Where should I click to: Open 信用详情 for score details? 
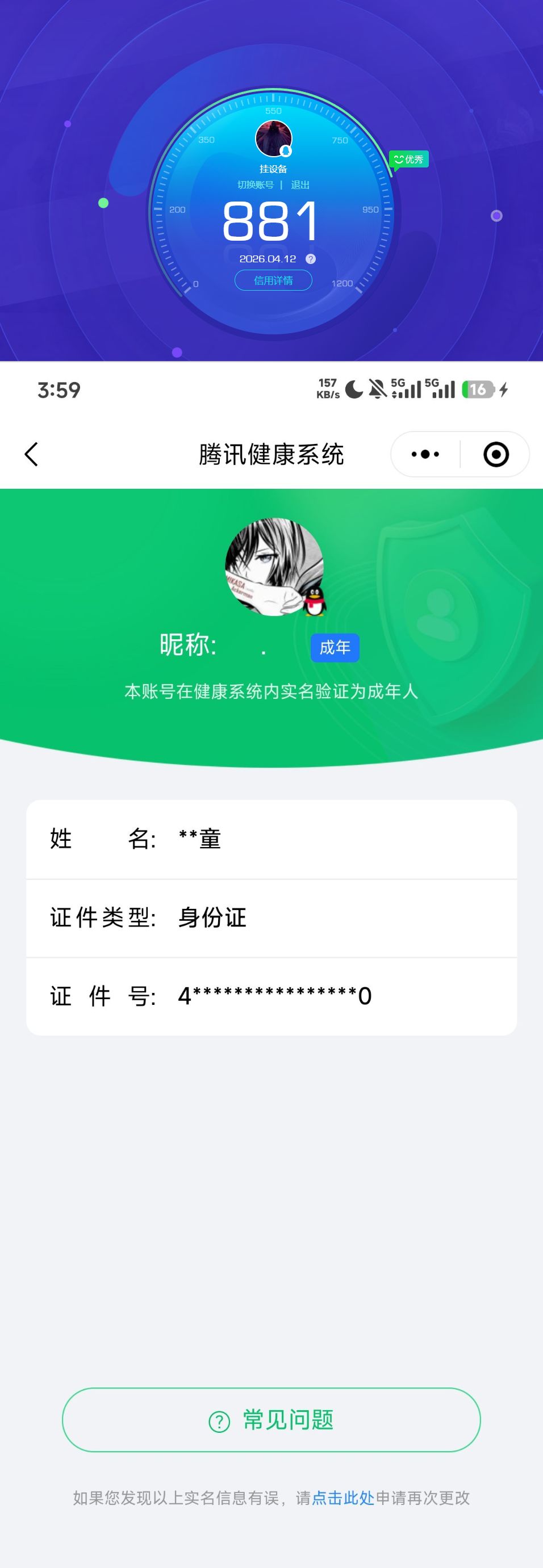(x=273, y=280)
